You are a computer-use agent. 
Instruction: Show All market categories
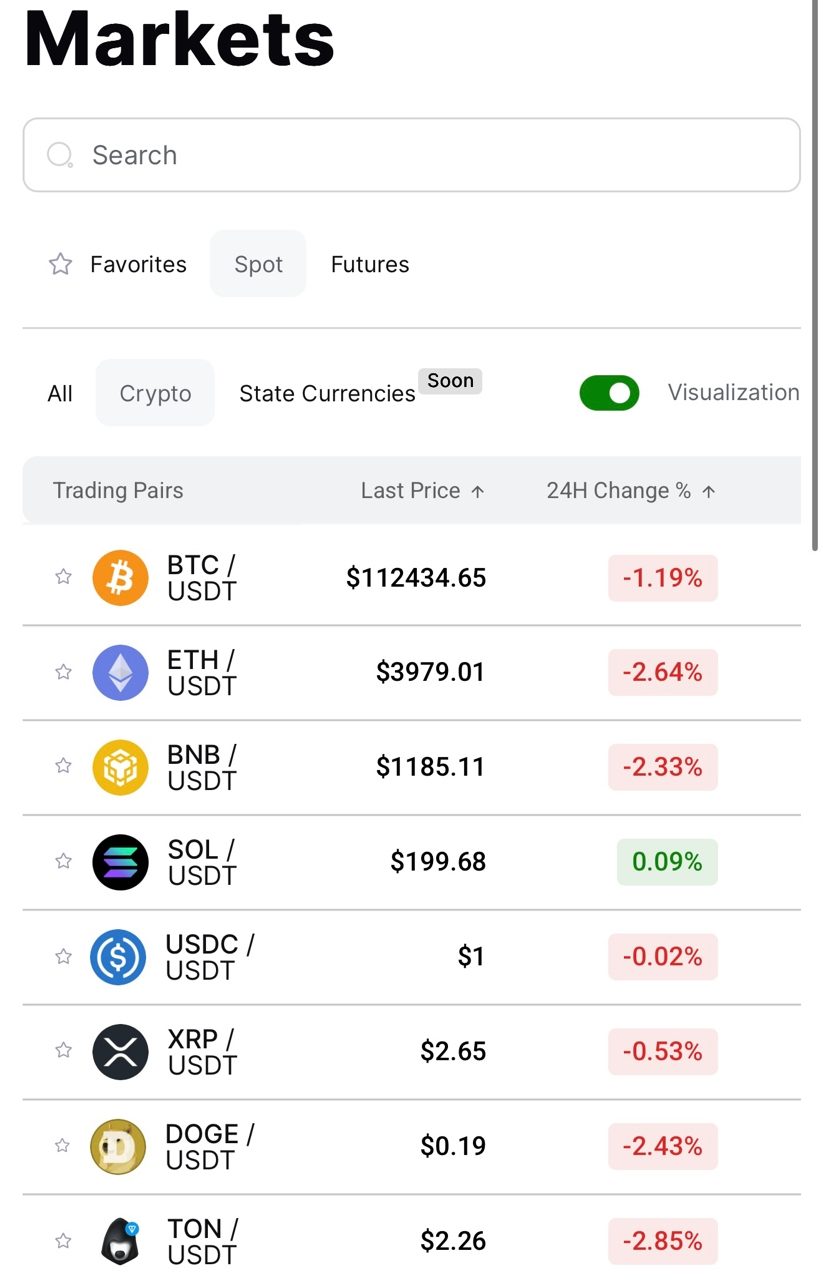click(59, 393)
